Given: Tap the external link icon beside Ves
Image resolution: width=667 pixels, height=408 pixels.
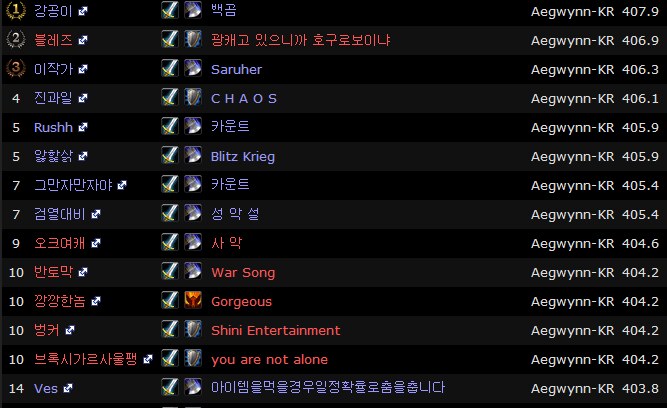Looking at the screenshot, I should pyautogui.click(x=67, y=388).
